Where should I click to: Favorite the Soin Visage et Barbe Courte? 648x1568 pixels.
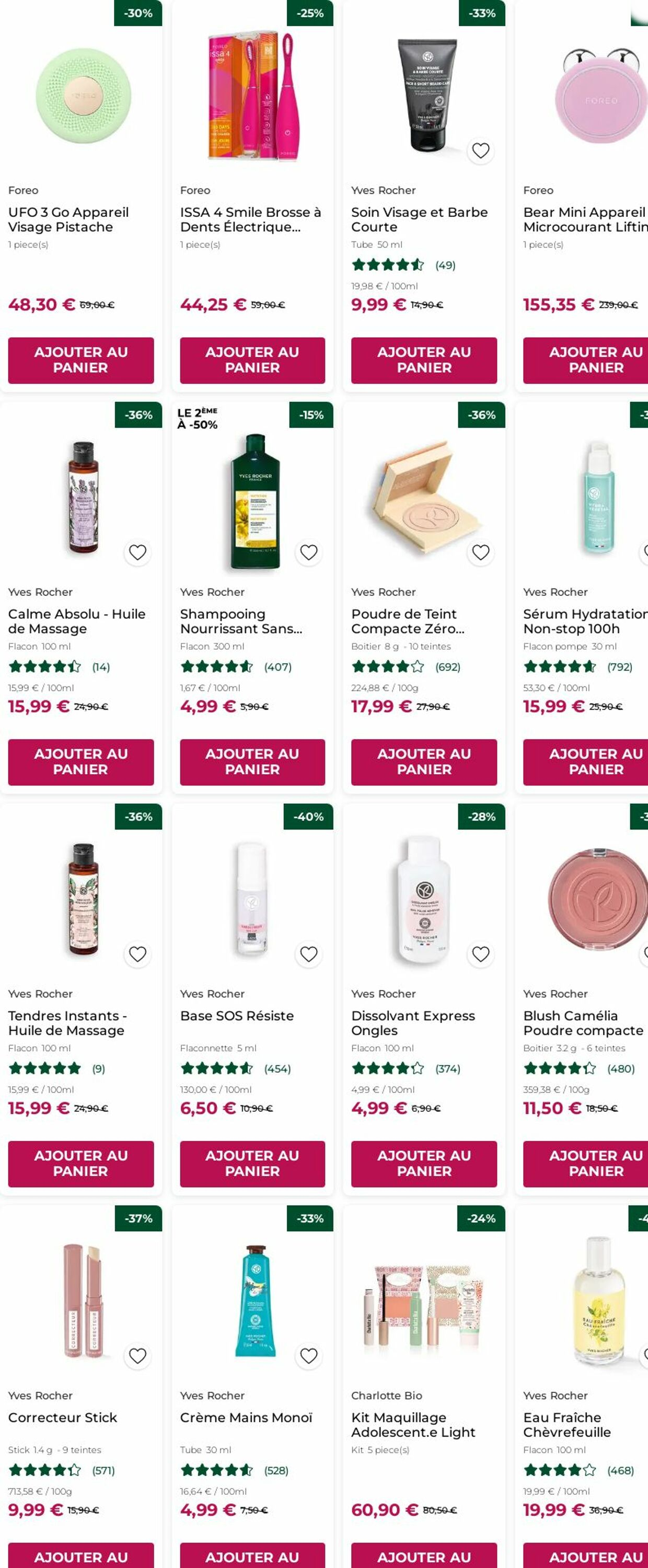481,151
